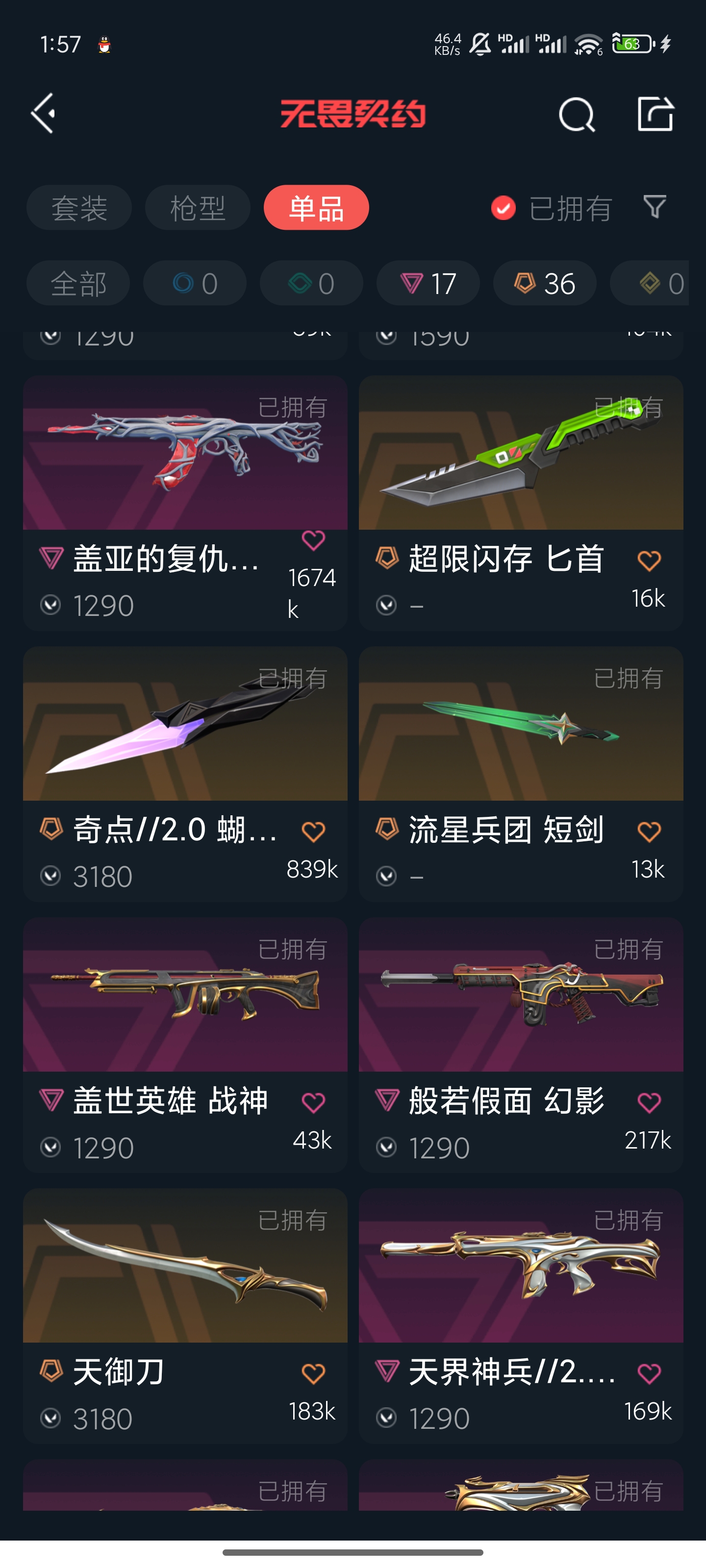Filter by the blue tier chip showing 0
This screenshot has height=1568, width=706.
click(x=195, y=284)
